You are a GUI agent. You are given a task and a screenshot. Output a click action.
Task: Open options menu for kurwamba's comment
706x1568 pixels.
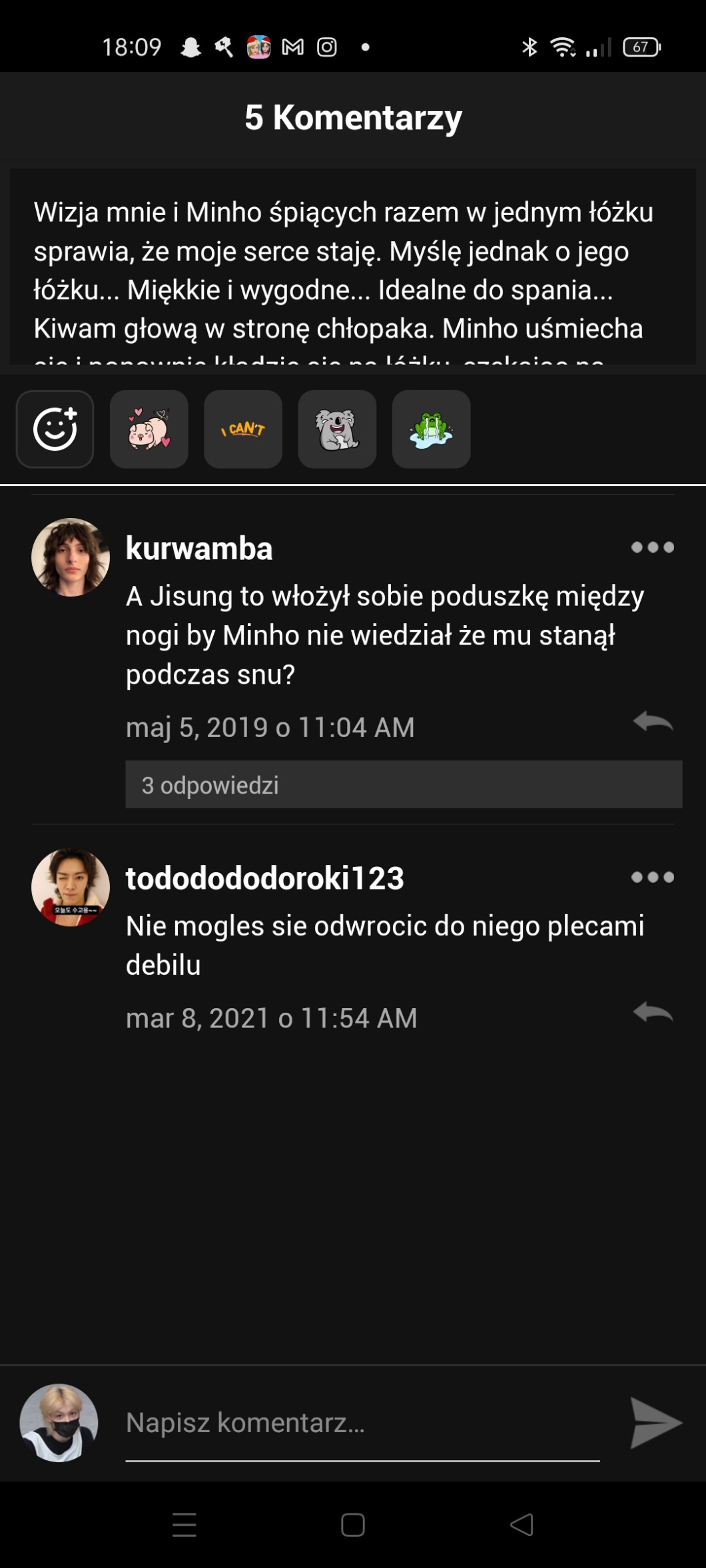[652, 547]
